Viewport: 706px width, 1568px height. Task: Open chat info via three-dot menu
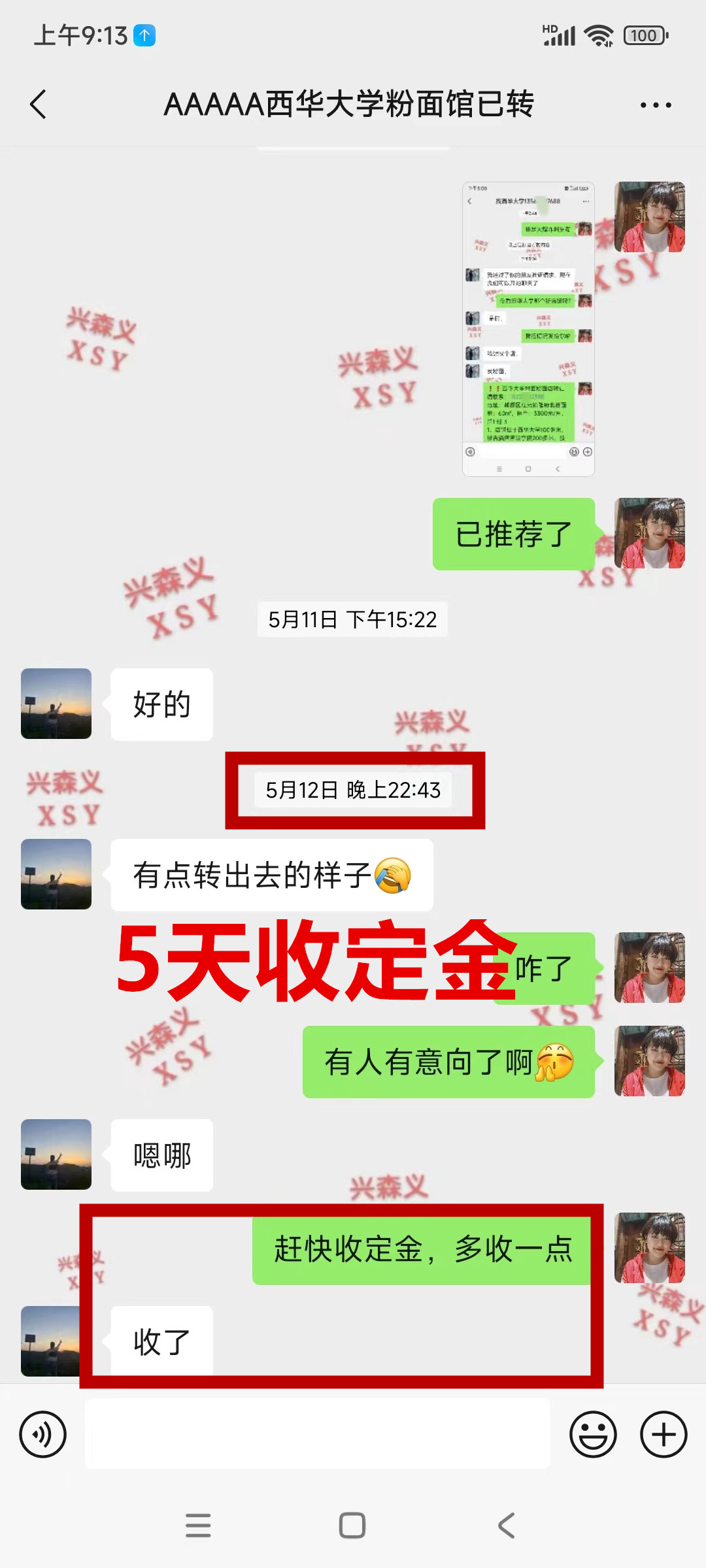tap(655, 105)
